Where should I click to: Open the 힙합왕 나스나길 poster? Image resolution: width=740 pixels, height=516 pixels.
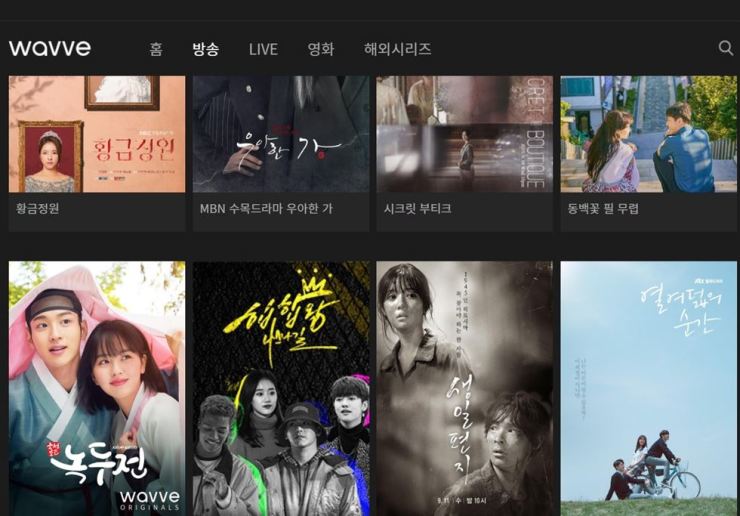point(281,388)
